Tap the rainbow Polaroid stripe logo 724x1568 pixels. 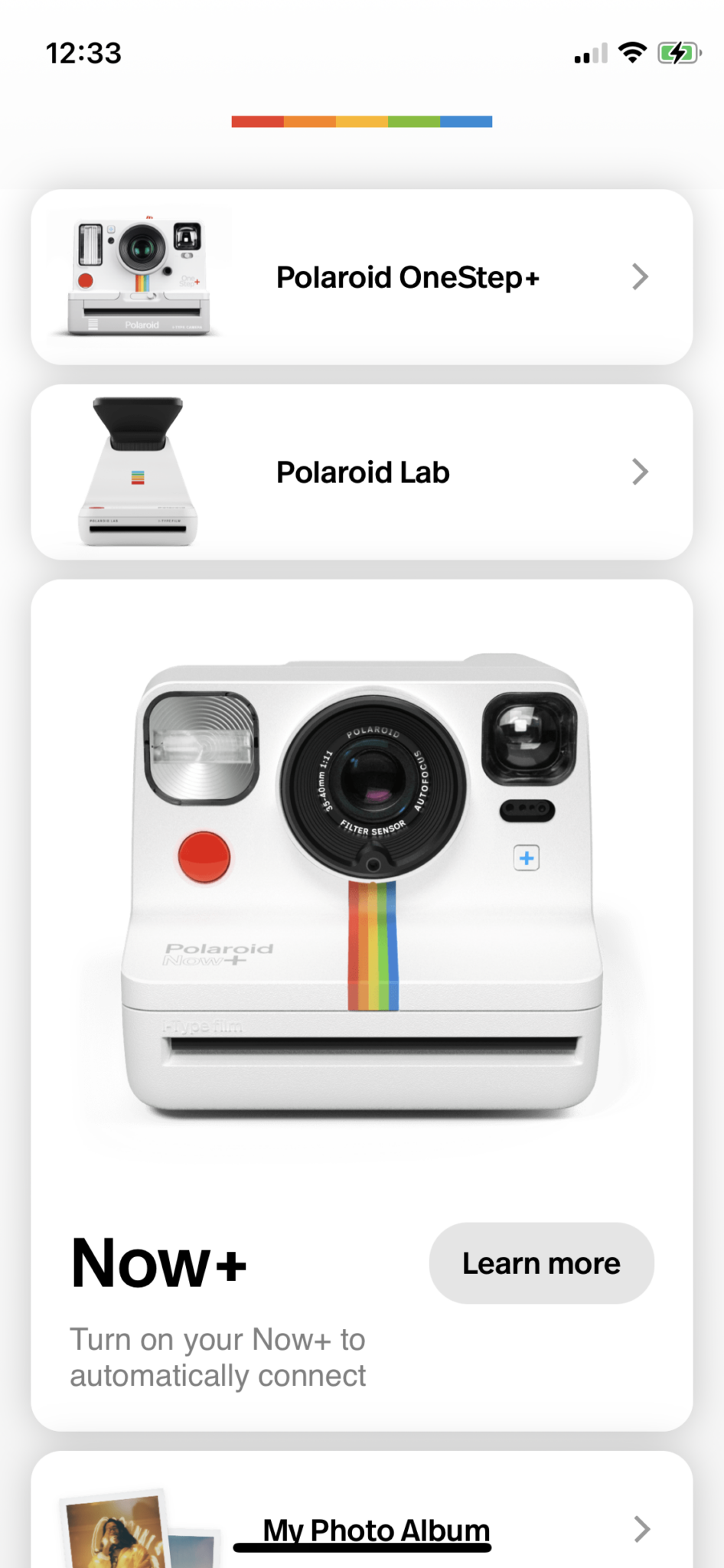(x=361, y=121)
